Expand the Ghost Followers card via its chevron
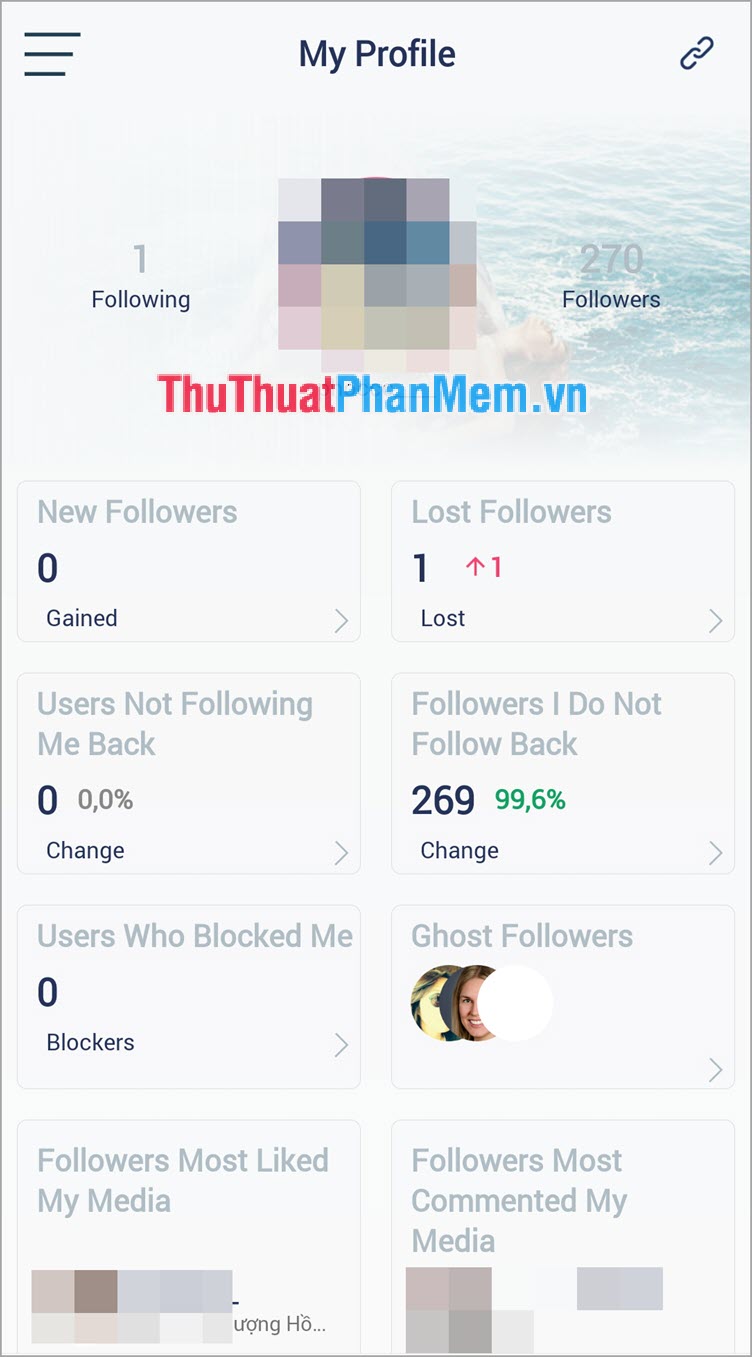 pyautogui.click(x=717, y=1070)
